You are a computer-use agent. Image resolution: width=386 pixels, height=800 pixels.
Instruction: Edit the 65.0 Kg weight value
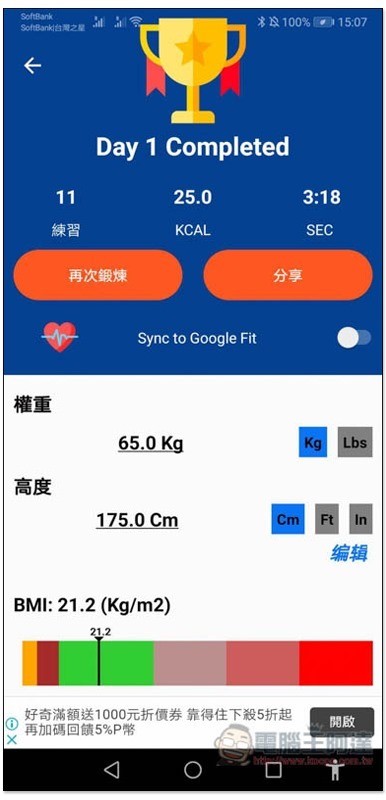click(150, 443)
